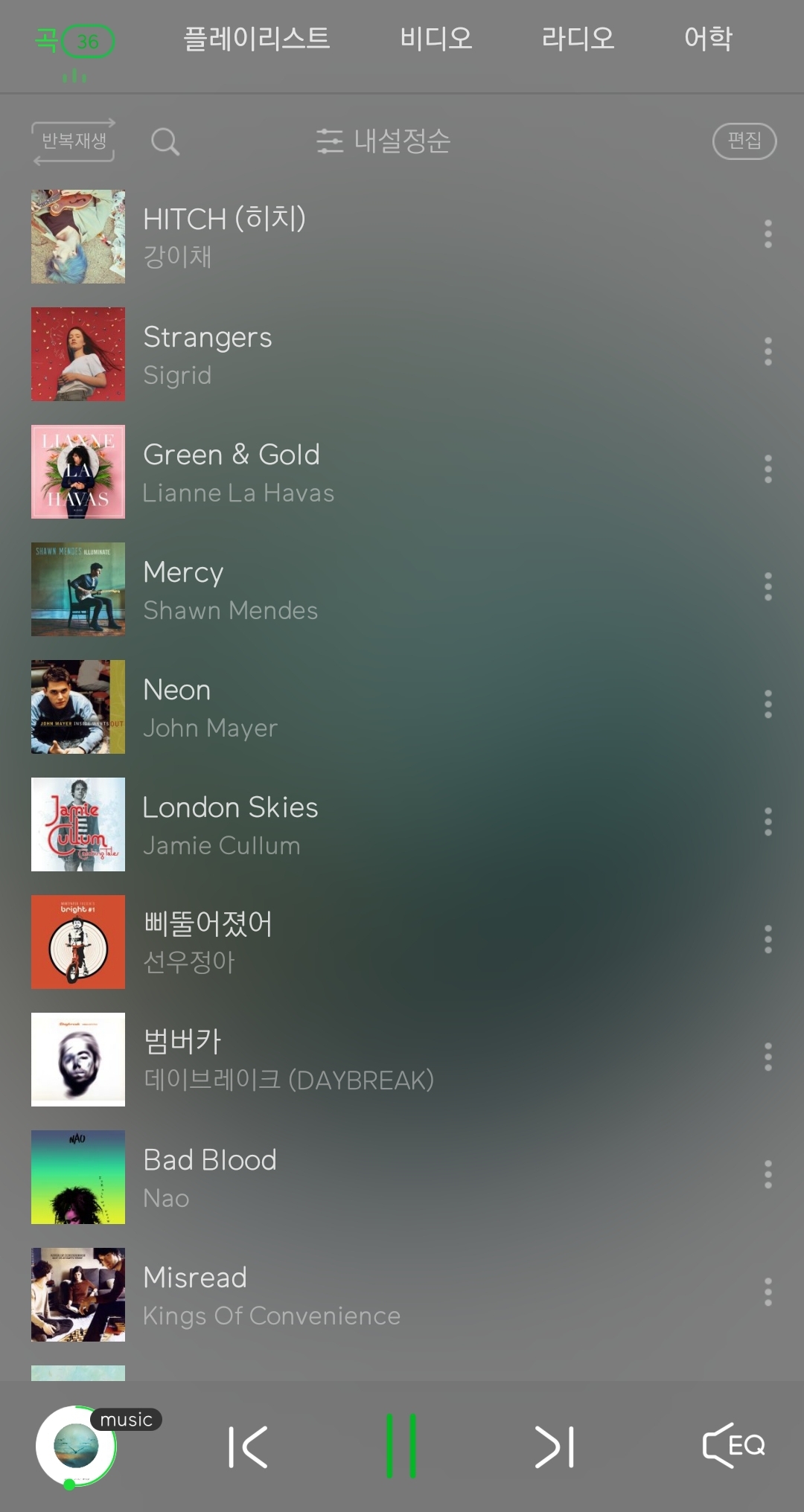Select London Skies by Jamie Cullum

[230, 824]
